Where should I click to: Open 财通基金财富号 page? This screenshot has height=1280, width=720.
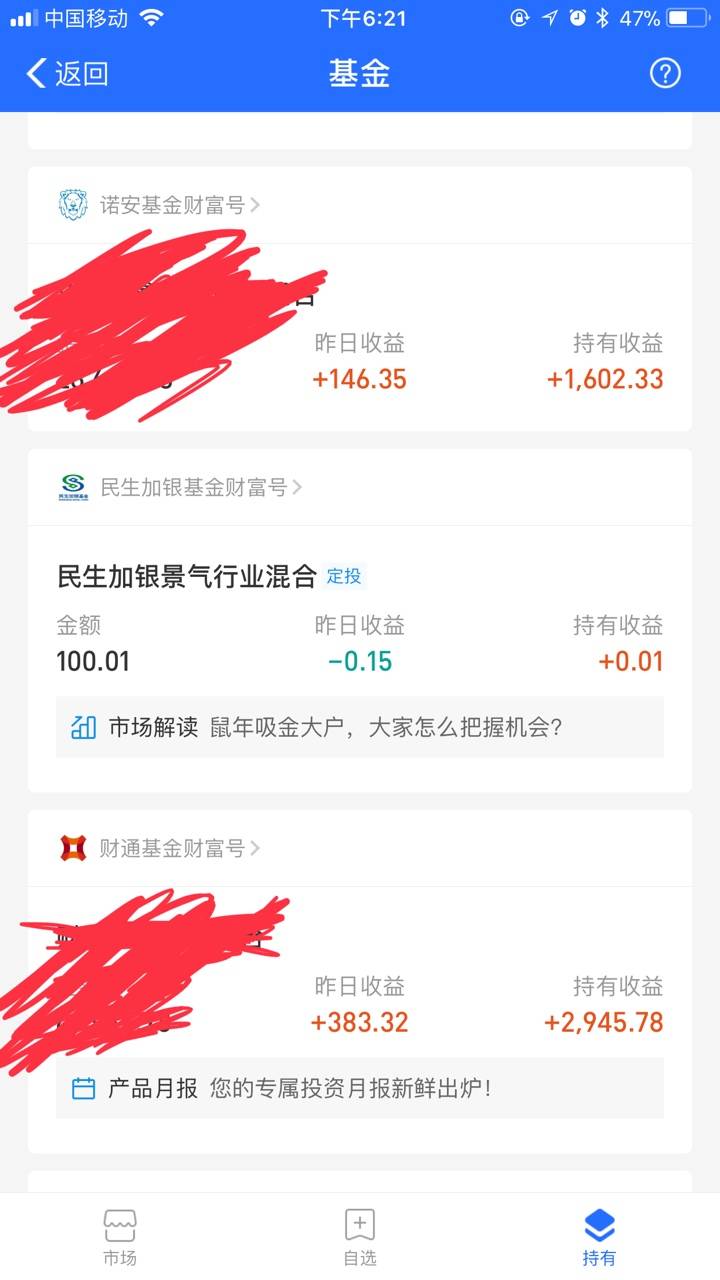coord(160,848)
